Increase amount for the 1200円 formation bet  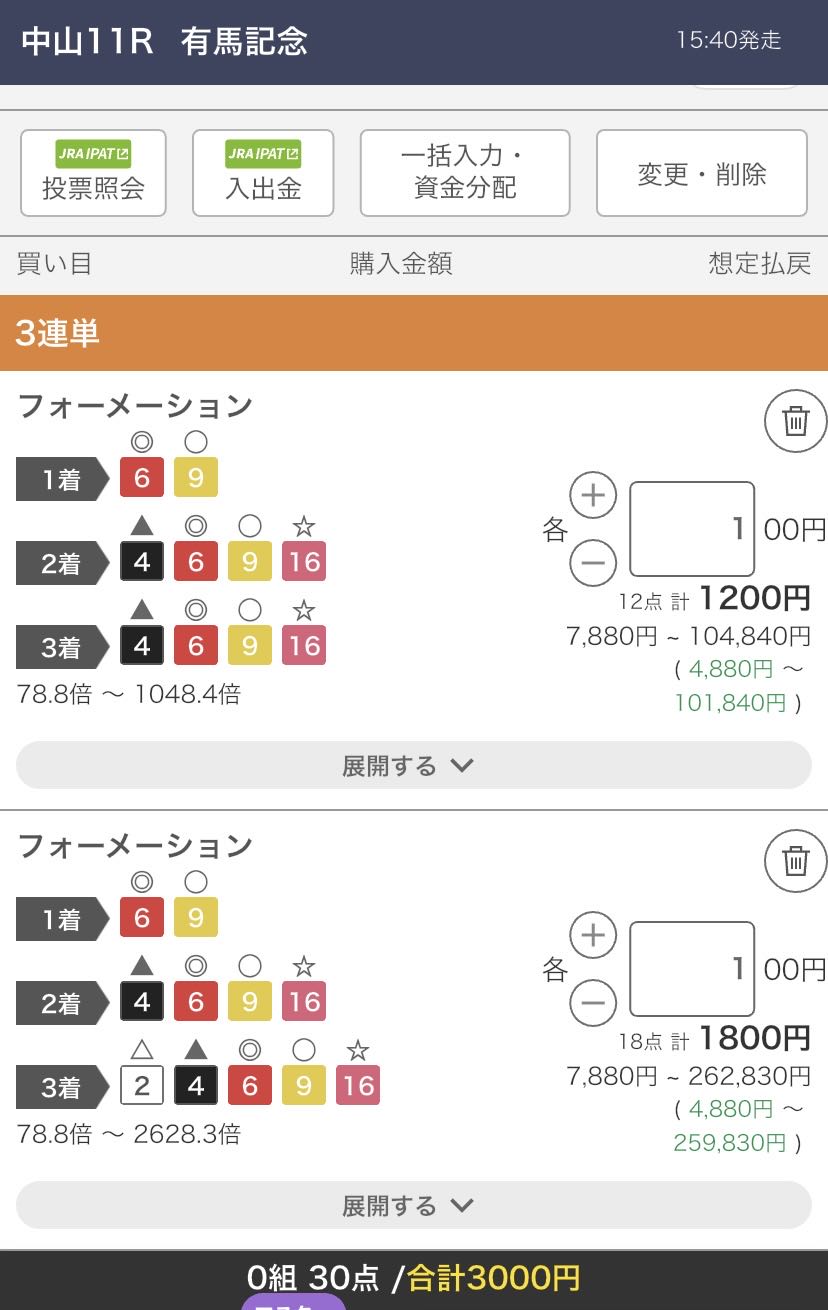(x=593, y=495)
